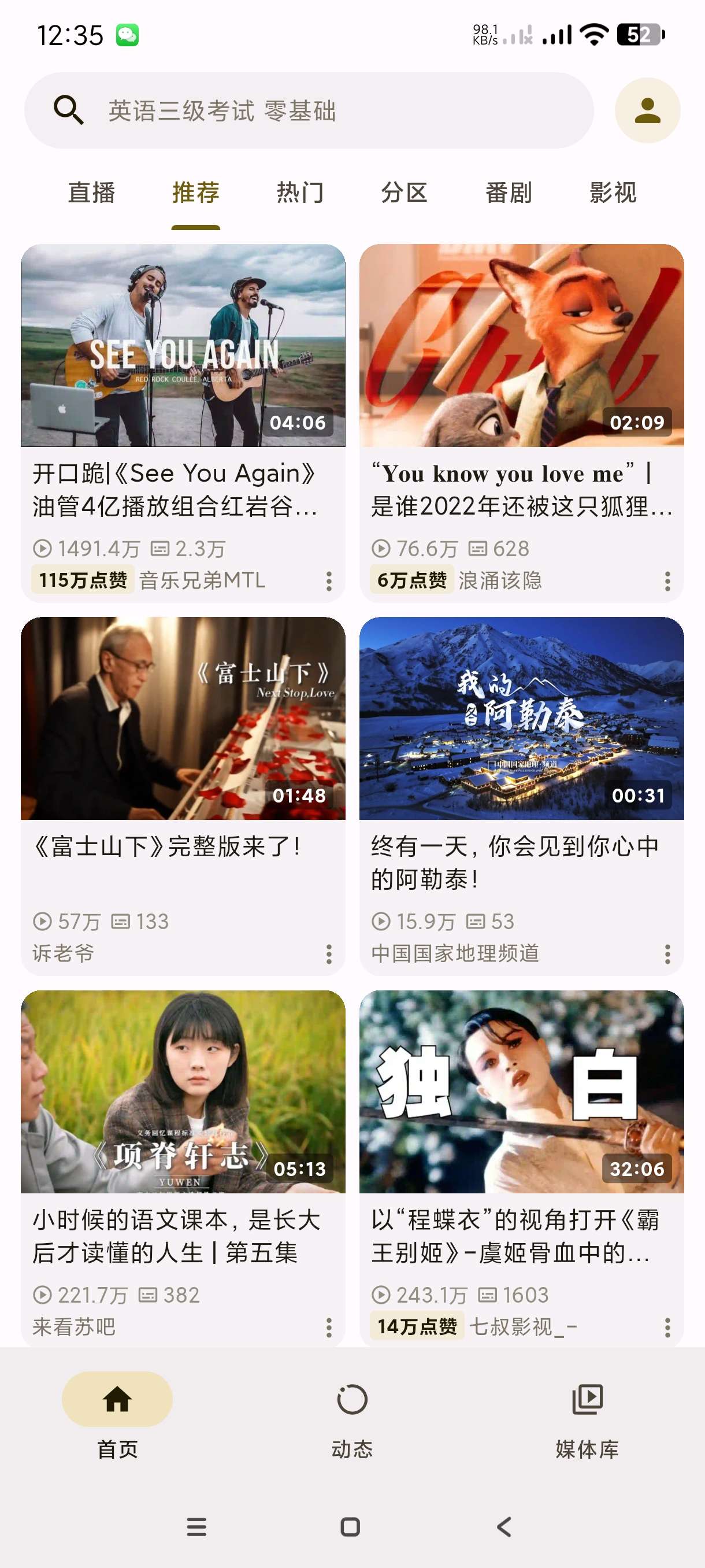
Task: Select the 分区 tab
Action: point(404,193)
